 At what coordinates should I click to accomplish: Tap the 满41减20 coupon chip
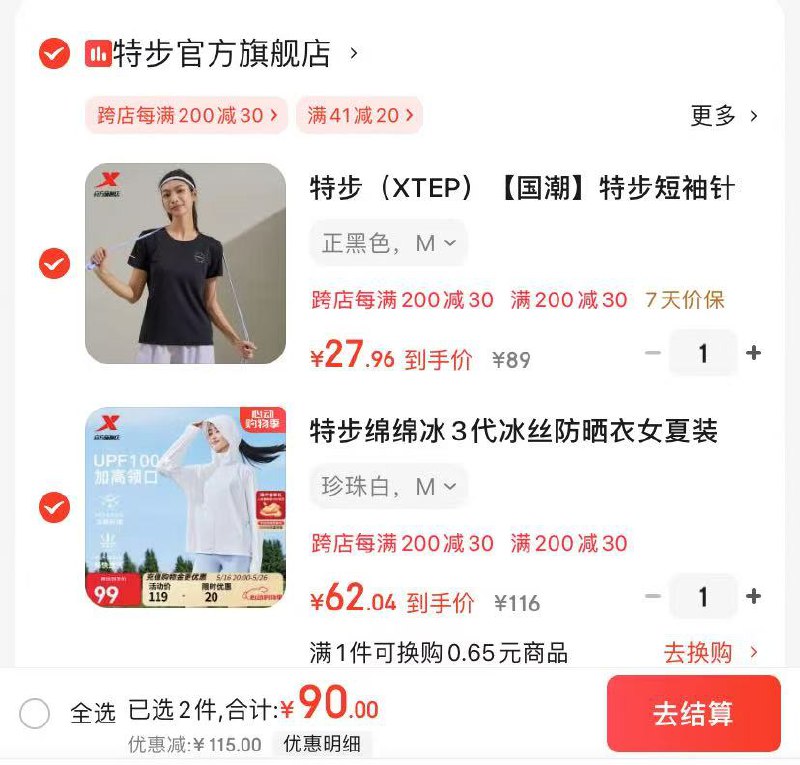tap(358, 115)
